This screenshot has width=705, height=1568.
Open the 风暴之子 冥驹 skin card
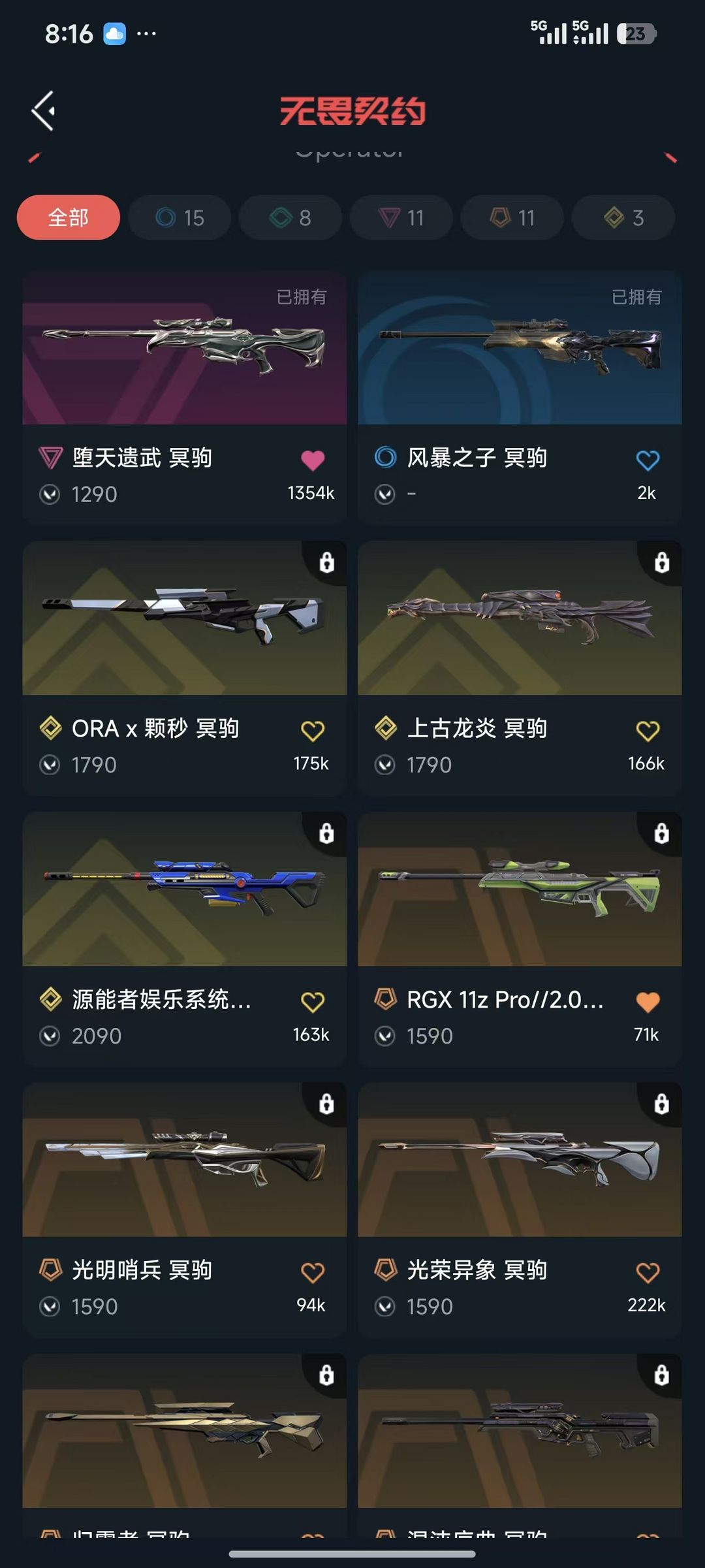(520, 398)
